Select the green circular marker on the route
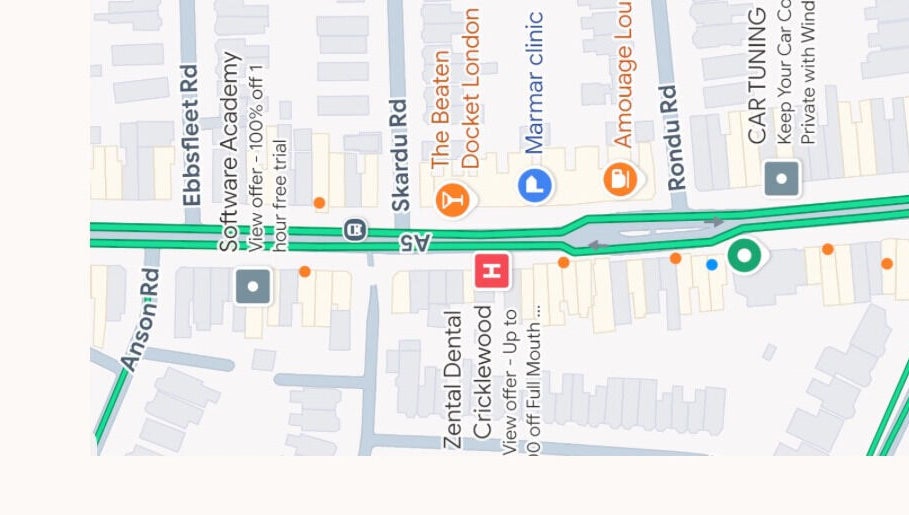The image size is (909, 515). point(744,255)
